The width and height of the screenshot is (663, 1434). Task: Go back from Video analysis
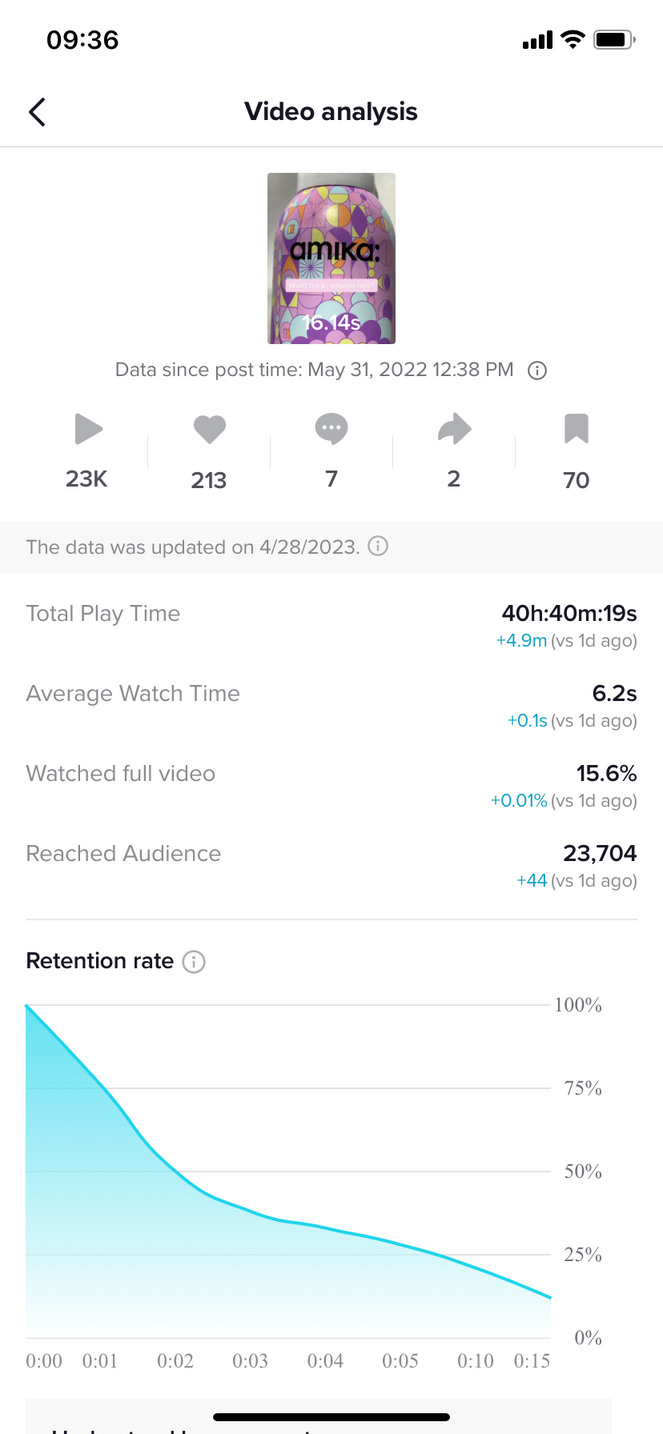37,112
